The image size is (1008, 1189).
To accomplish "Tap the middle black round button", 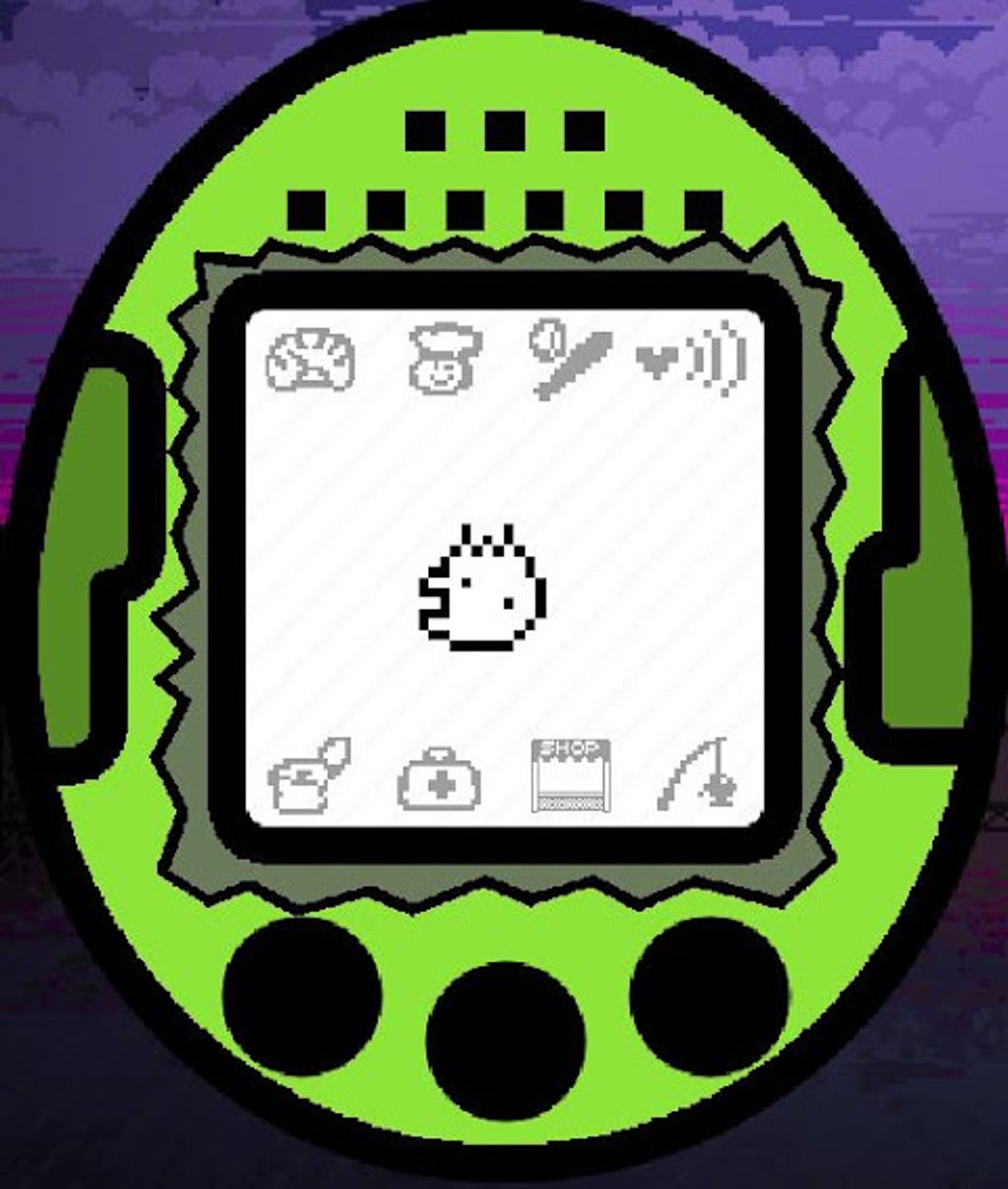I will click(506, 1038).
